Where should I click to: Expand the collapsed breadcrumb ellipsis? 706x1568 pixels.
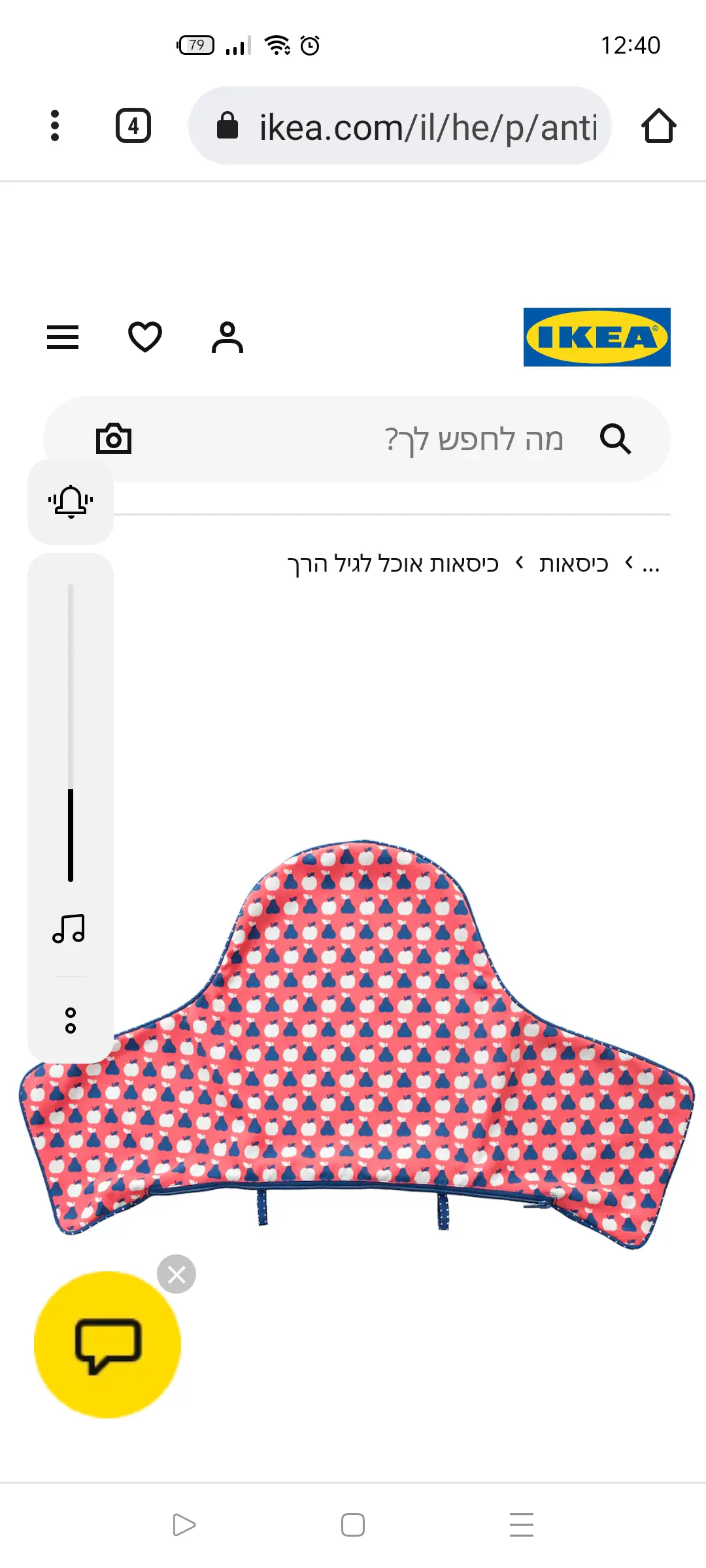coord(651,564)
